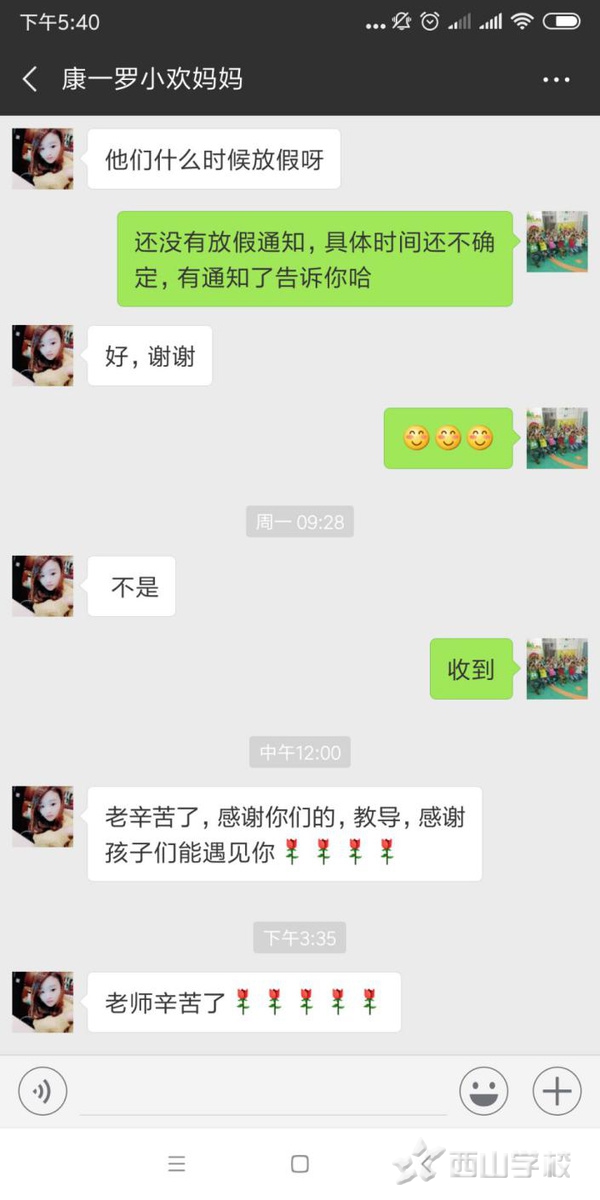Open the plus attachment menu
Screen dimensions: 600x1200
tap(557, 1090)
